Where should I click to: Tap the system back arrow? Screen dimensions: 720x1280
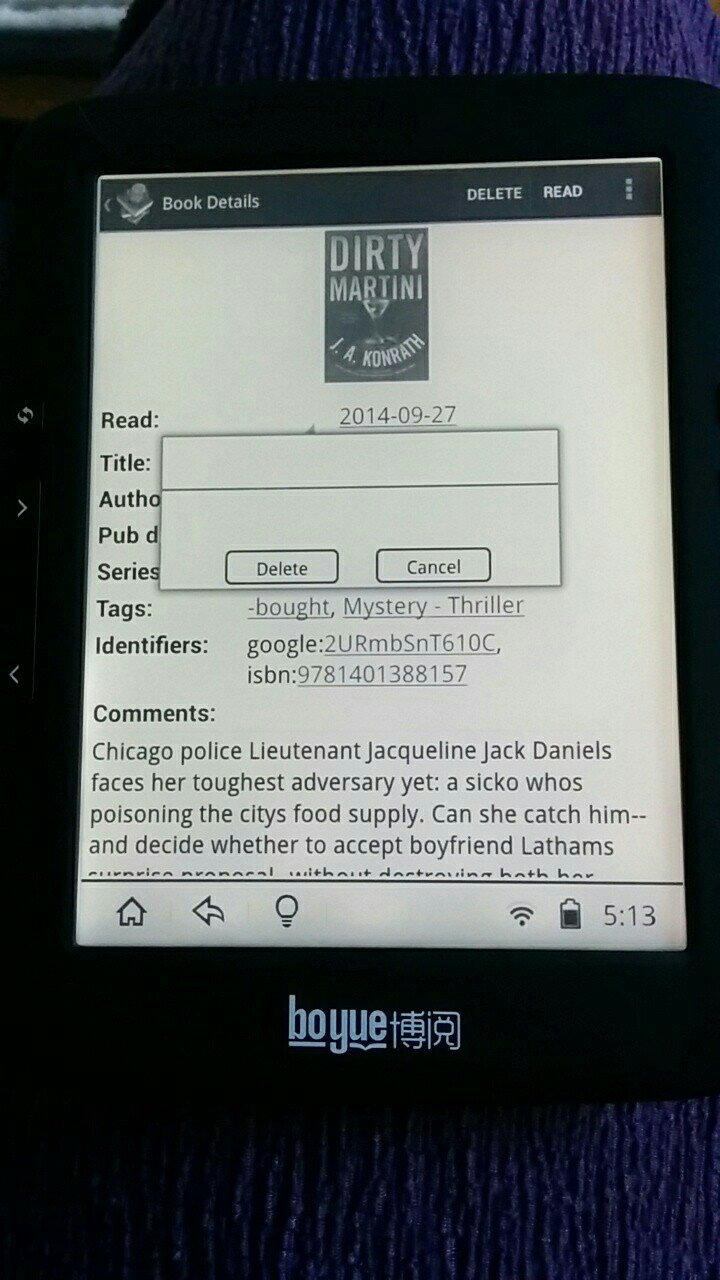(208, 911)
